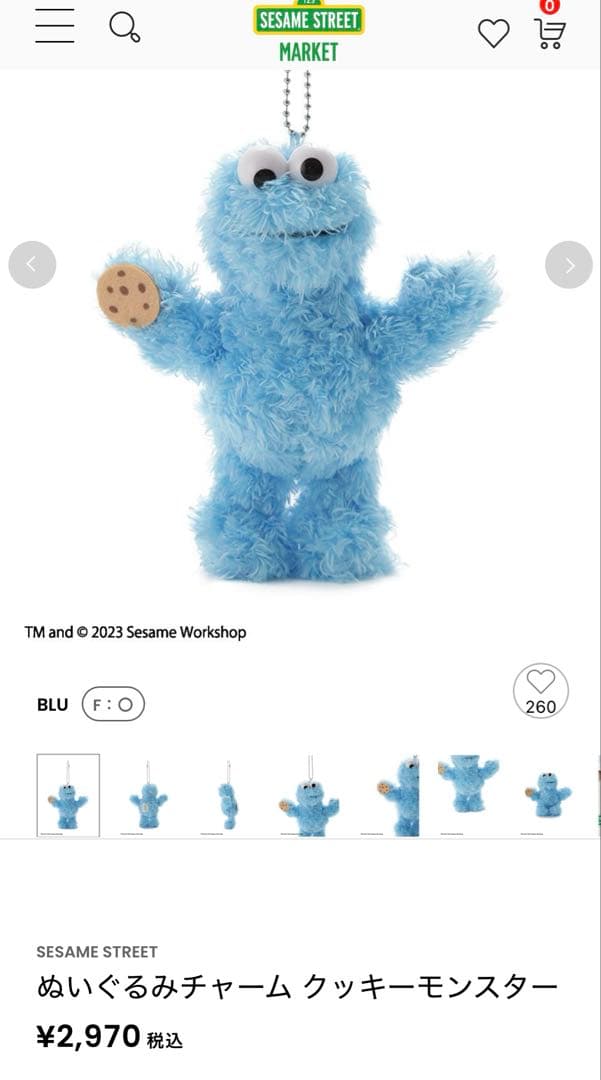Select the fourth product thumbnail
Image resolution: width=601 pixels, height=1080 pixels.
click(309, 795)
